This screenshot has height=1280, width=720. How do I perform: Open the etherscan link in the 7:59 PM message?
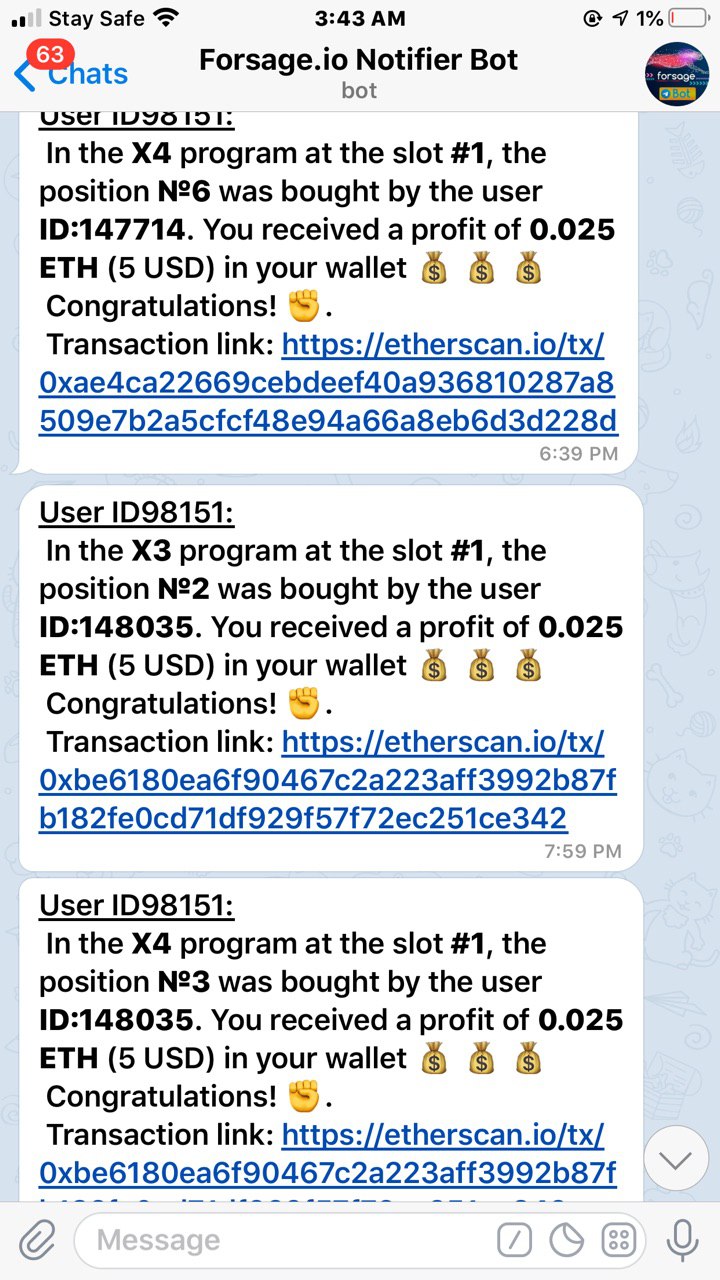coord(327,781)
